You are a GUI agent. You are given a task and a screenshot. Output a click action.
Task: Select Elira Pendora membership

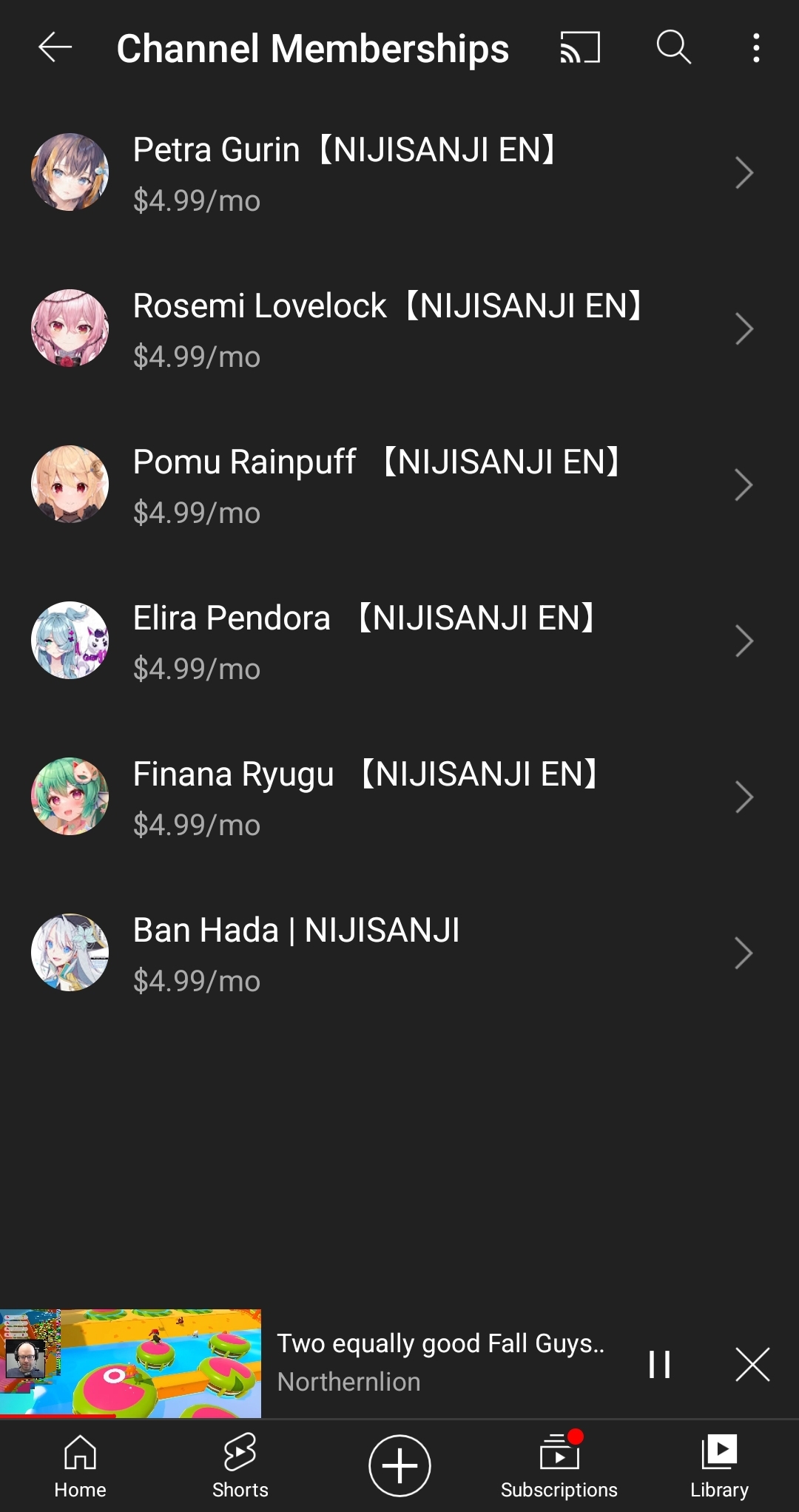click(x=392, y=641)
